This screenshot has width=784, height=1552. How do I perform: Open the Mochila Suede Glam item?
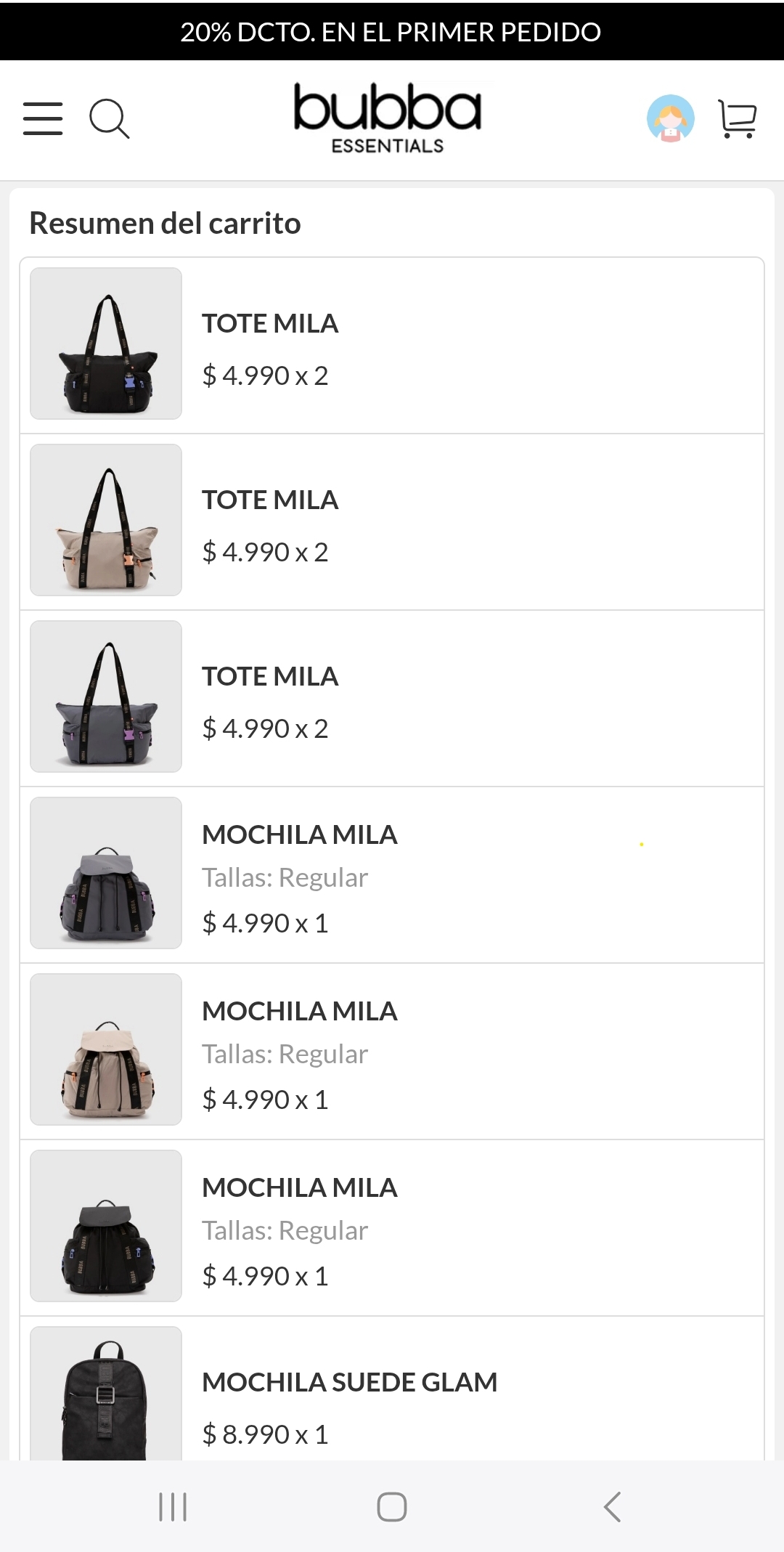point(392,1389)
